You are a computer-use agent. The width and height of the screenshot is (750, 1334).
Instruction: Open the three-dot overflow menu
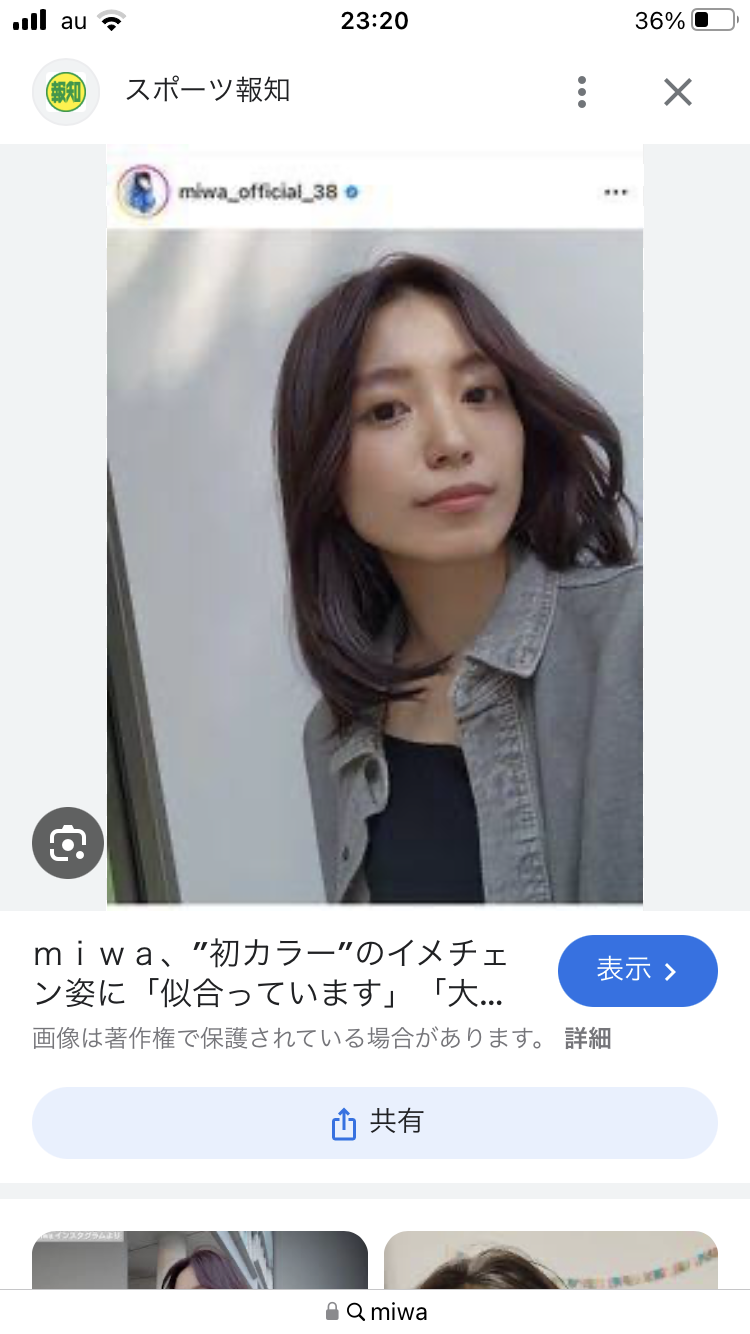tap(581, 91)
